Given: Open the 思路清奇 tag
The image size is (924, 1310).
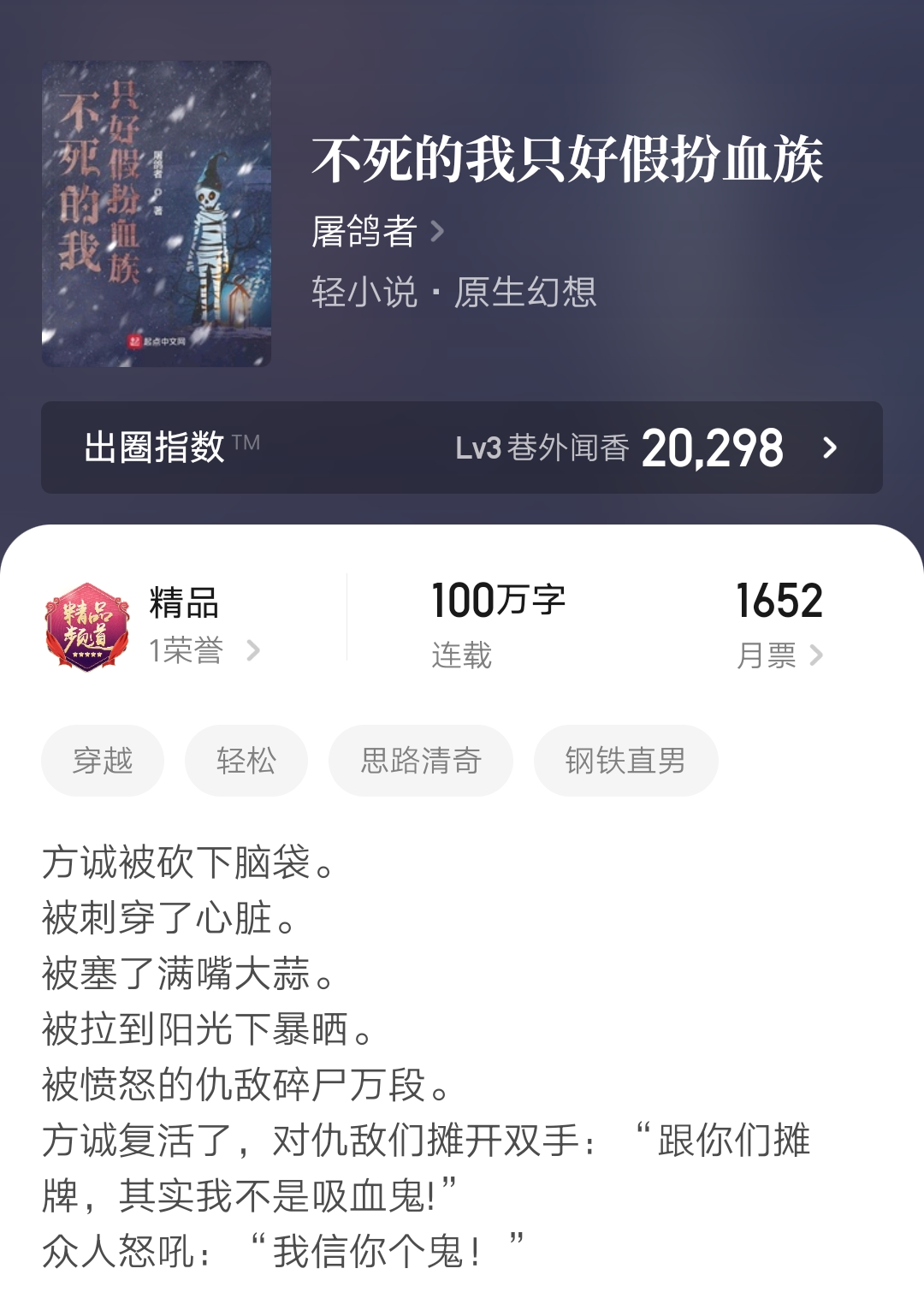Looking at the screenshot, I should (420, 760).
